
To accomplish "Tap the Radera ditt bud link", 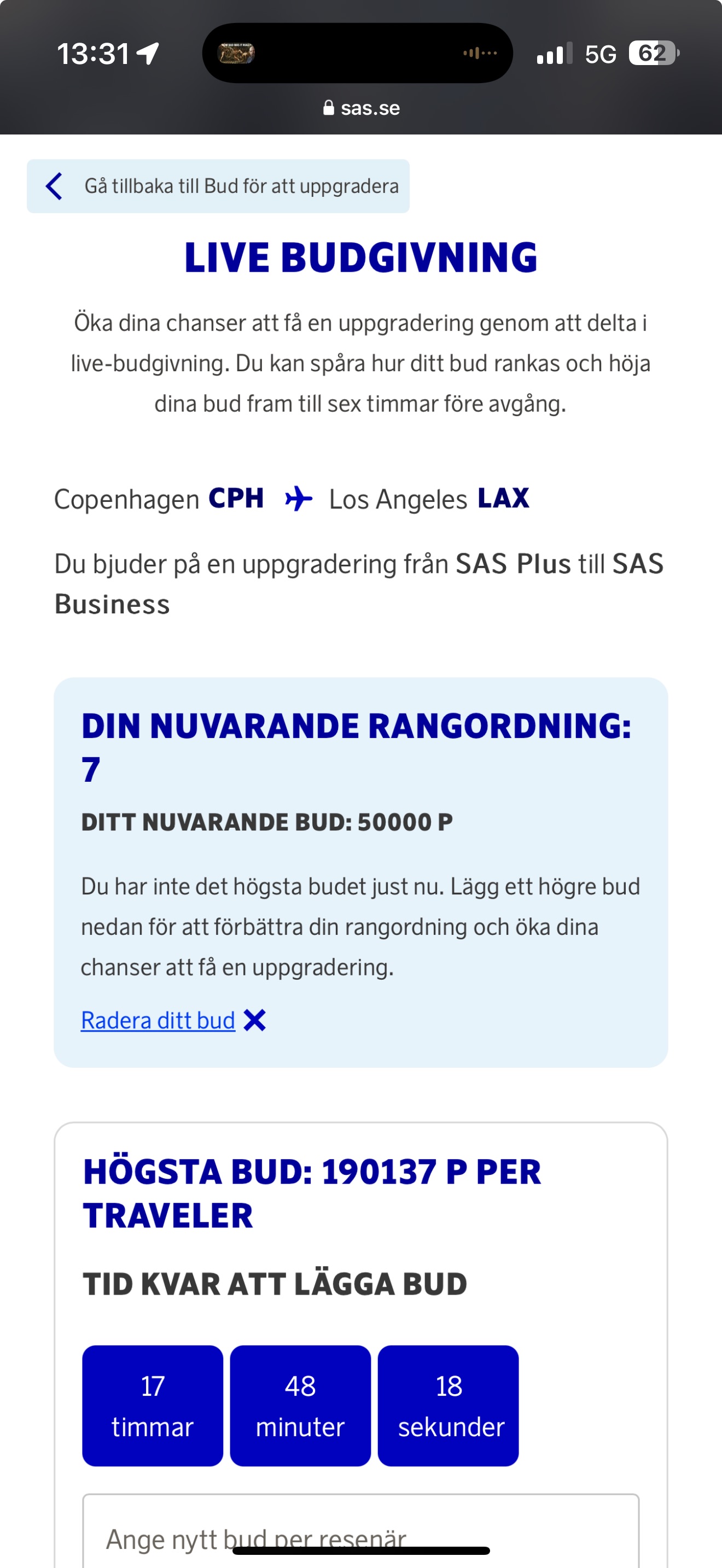I will point(158,1020).
